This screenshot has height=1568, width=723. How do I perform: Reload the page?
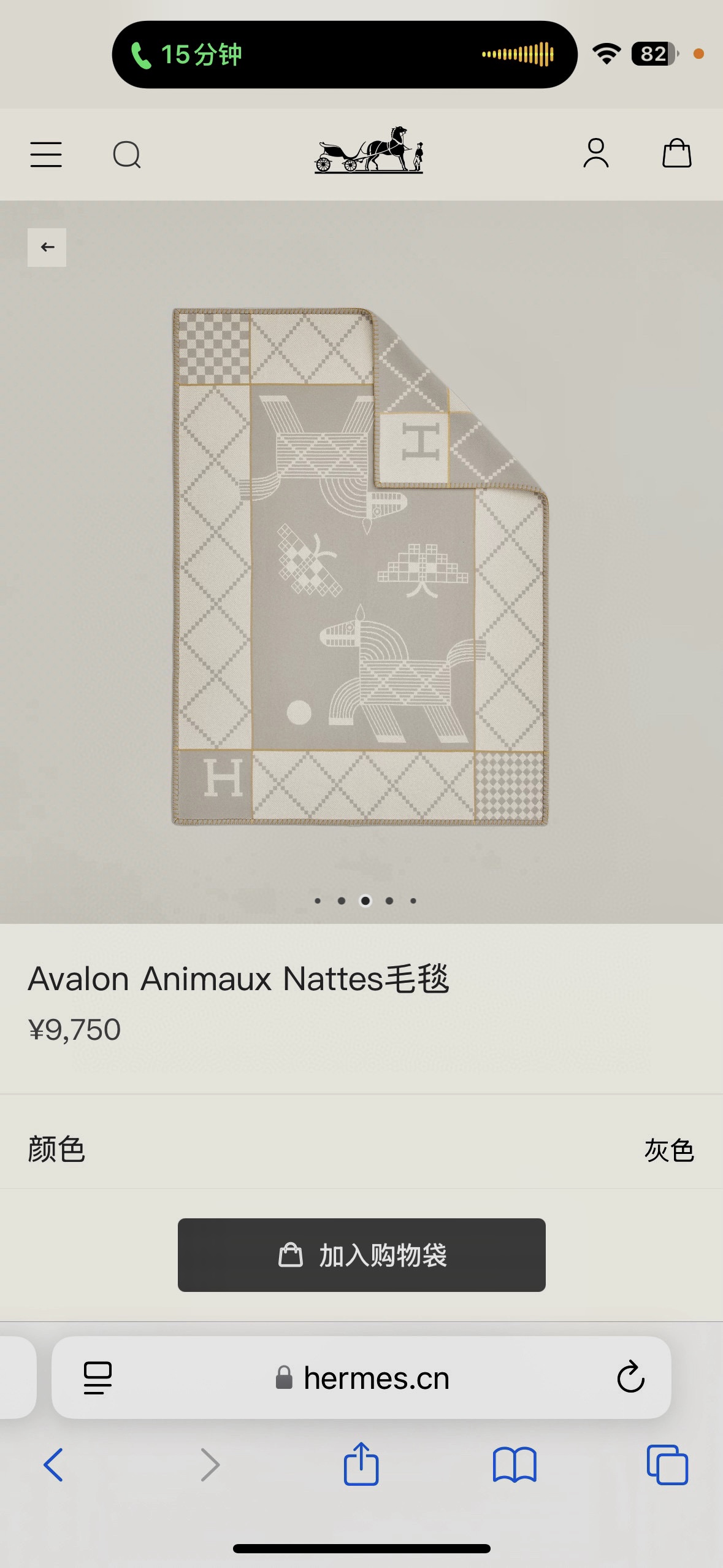pos(630,1377)
